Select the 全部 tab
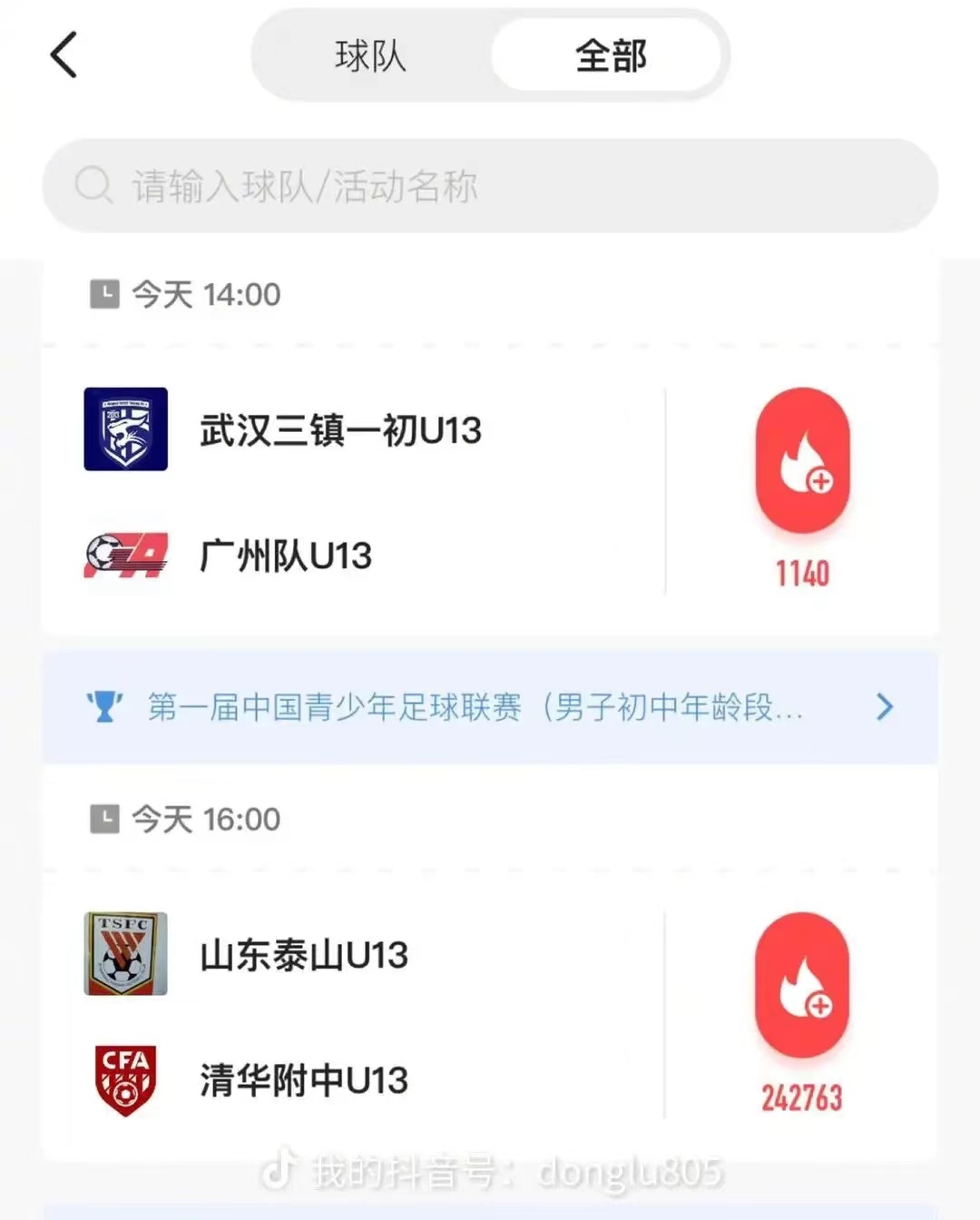The height and width of the screenshot is (1220, 980). (610, 55)
